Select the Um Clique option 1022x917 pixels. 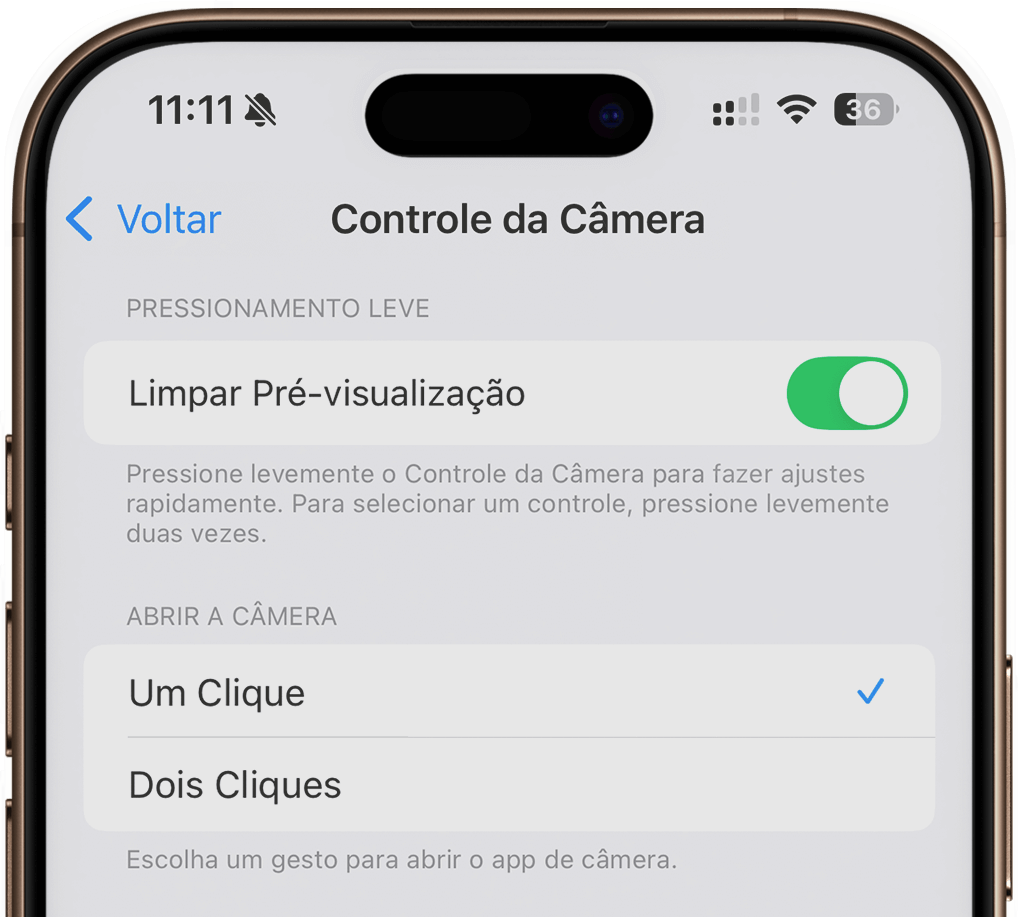point(508,692)
